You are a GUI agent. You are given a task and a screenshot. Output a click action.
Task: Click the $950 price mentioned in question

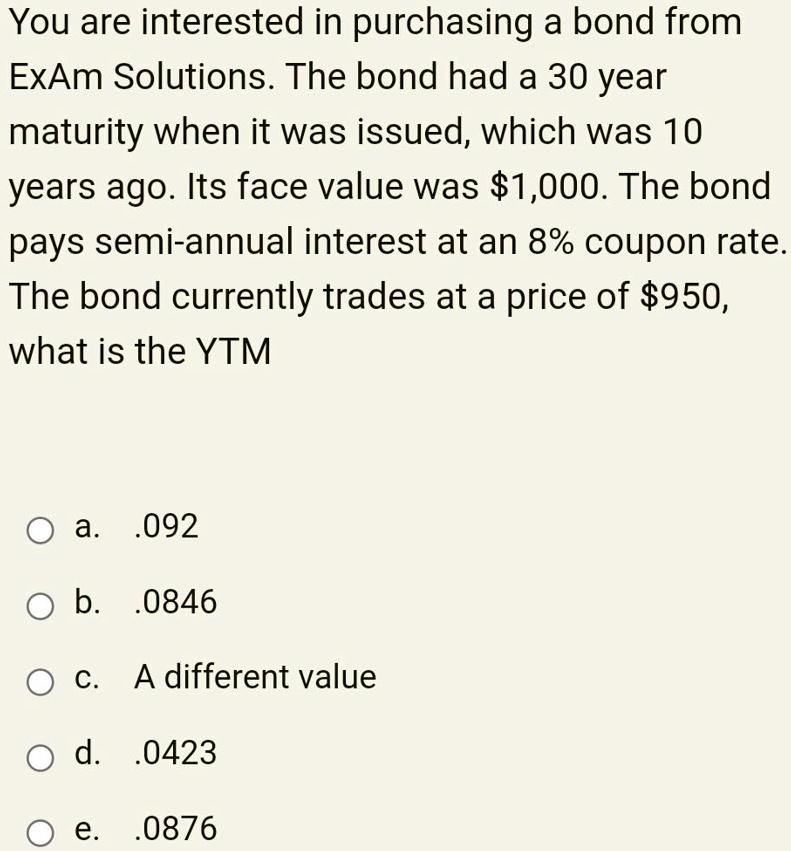pos(680,295)
